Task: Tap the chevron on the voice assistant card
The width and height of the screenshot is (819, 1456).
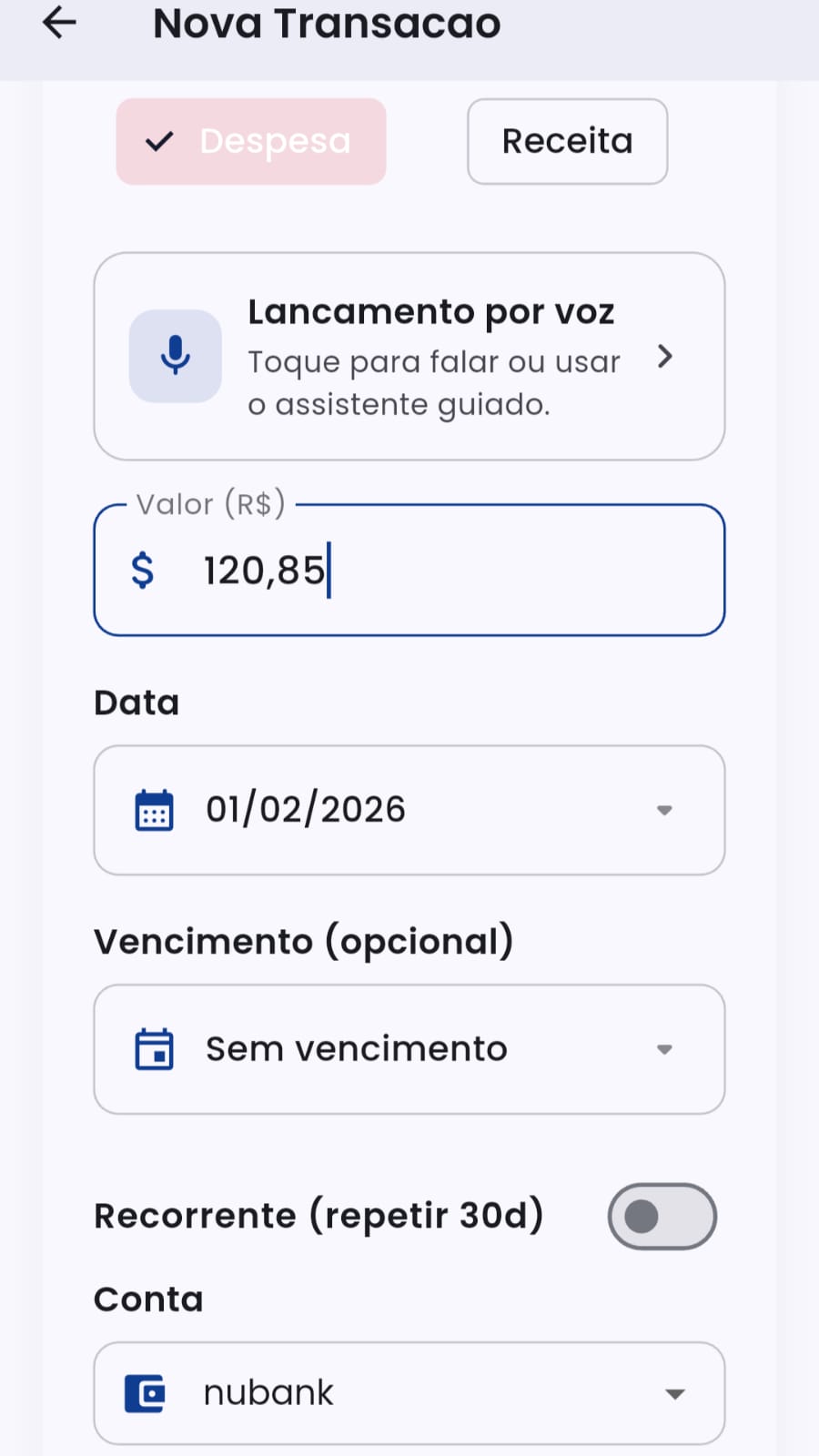Action: [665, 357]
